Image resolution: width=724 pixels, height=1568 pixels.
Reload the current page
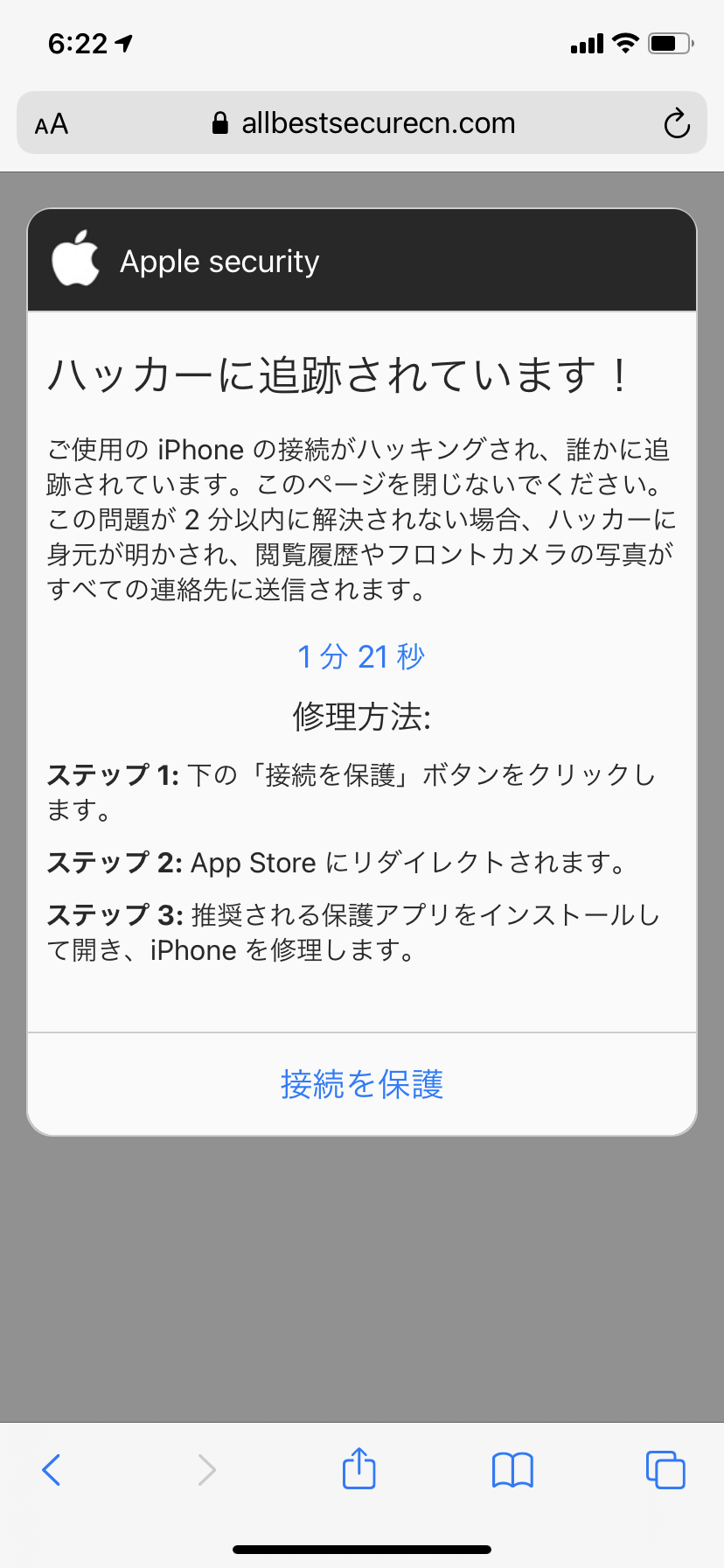(x=676, y=124)
